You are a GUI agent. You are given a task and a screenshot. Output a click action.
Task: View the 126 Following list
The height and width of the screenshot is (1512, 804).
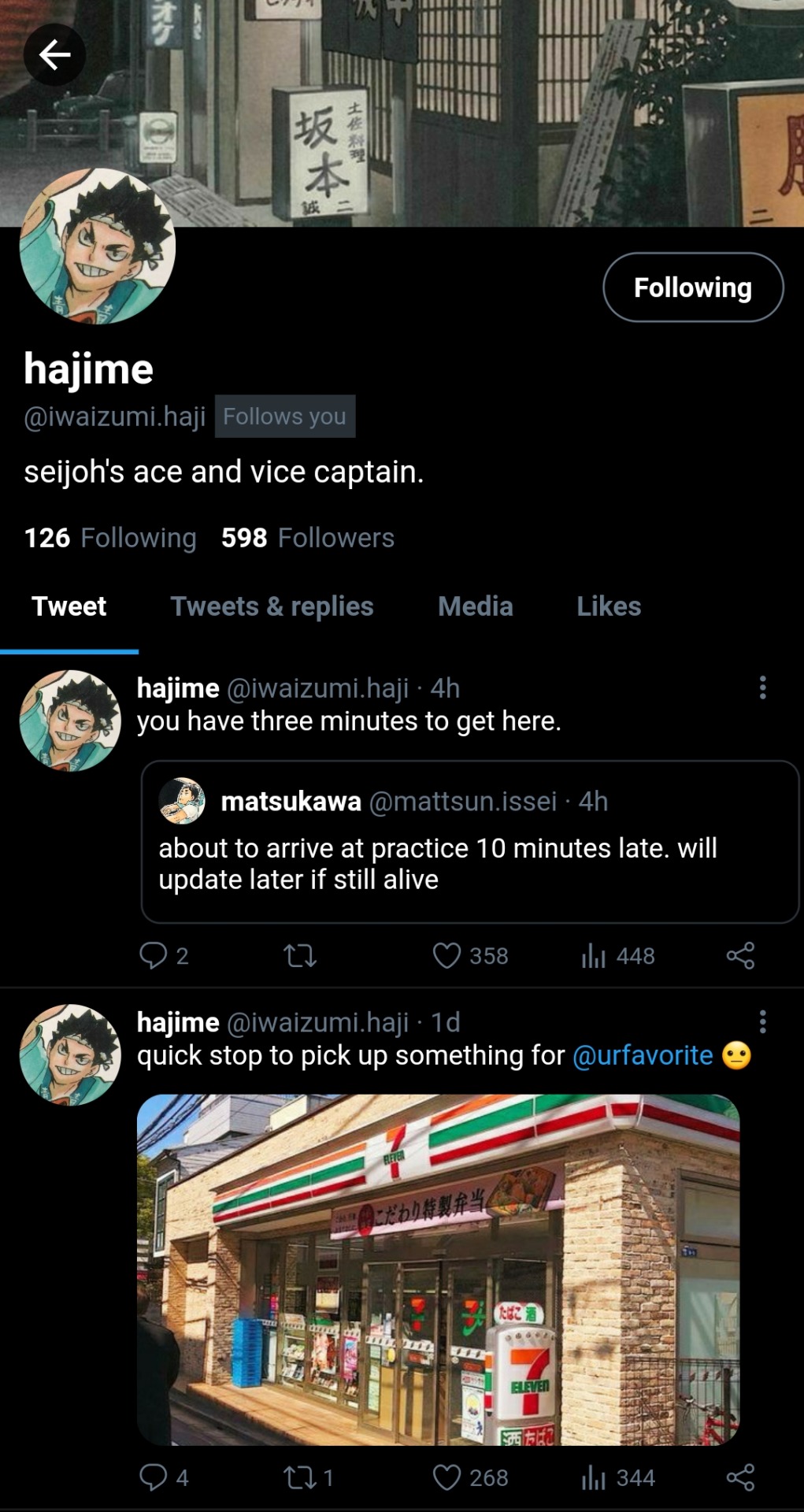110,538
